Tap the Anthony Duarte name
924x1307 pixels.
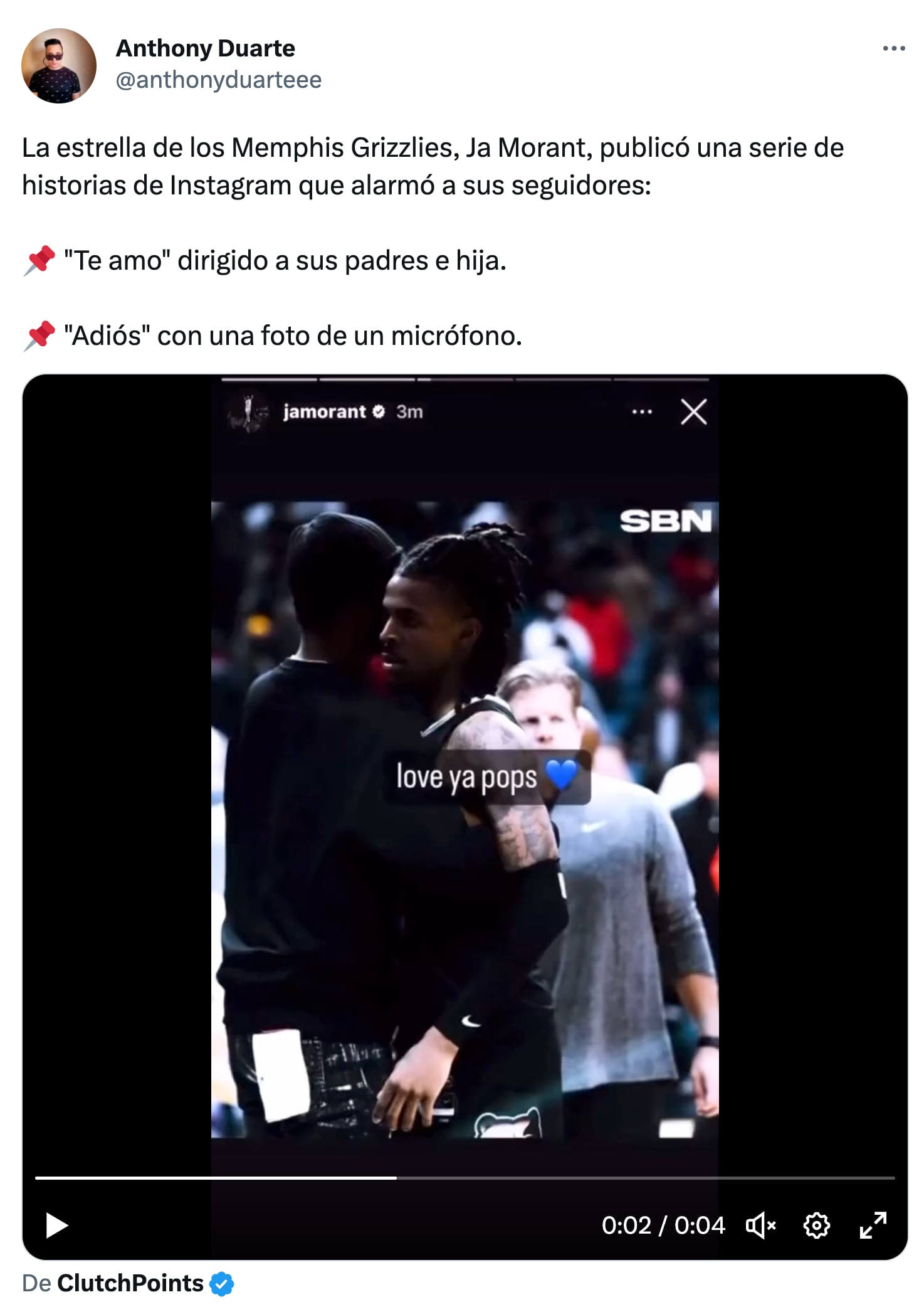pos(205,48)
